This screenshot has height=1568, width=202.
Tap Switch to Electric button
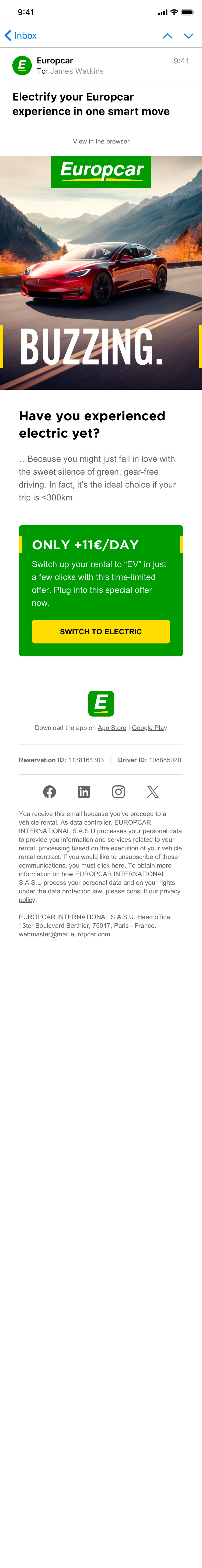coord(101,631)
